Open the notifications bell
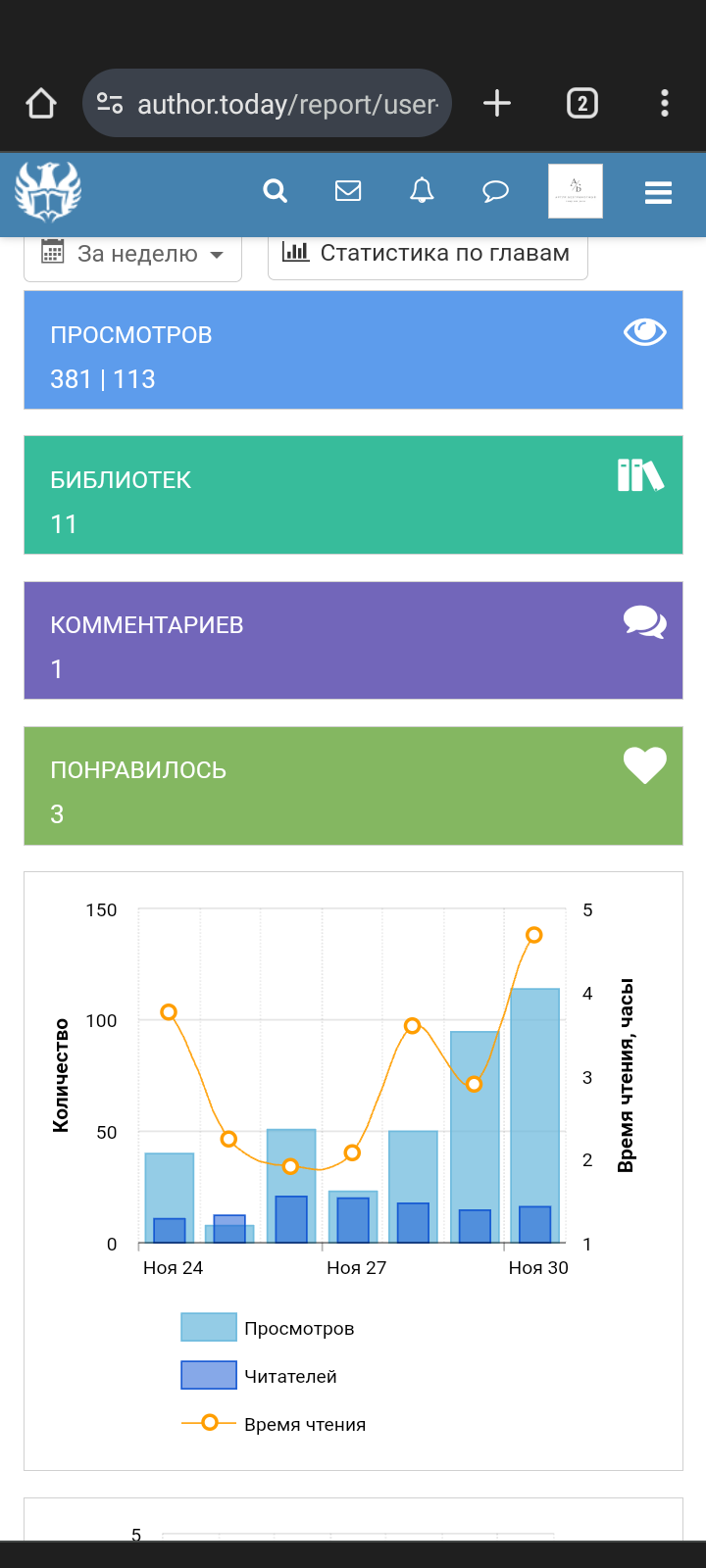The width and height of the screenshot is (706, 1568). tap(422, 190)
